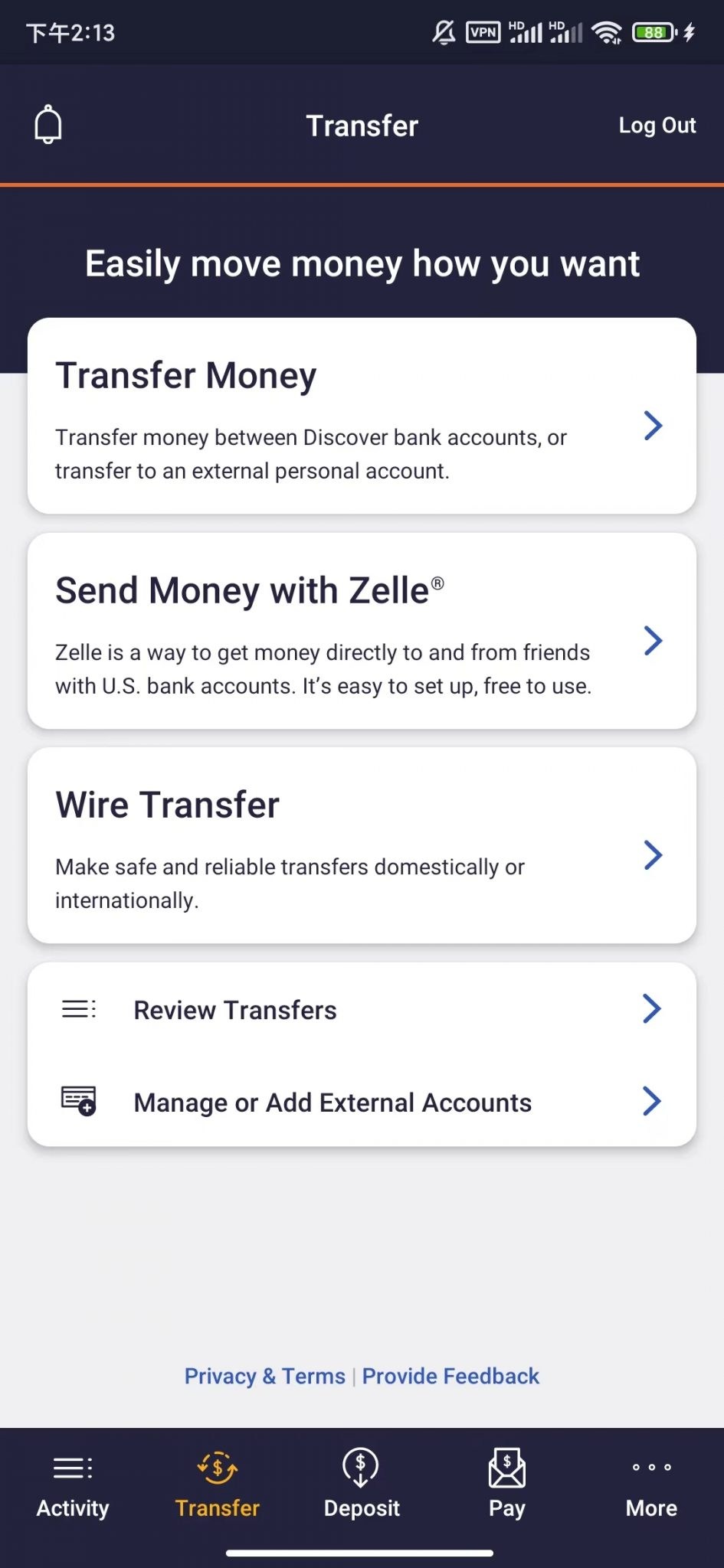
Task: Open Review Transfers
Action: click(362, 1009)
